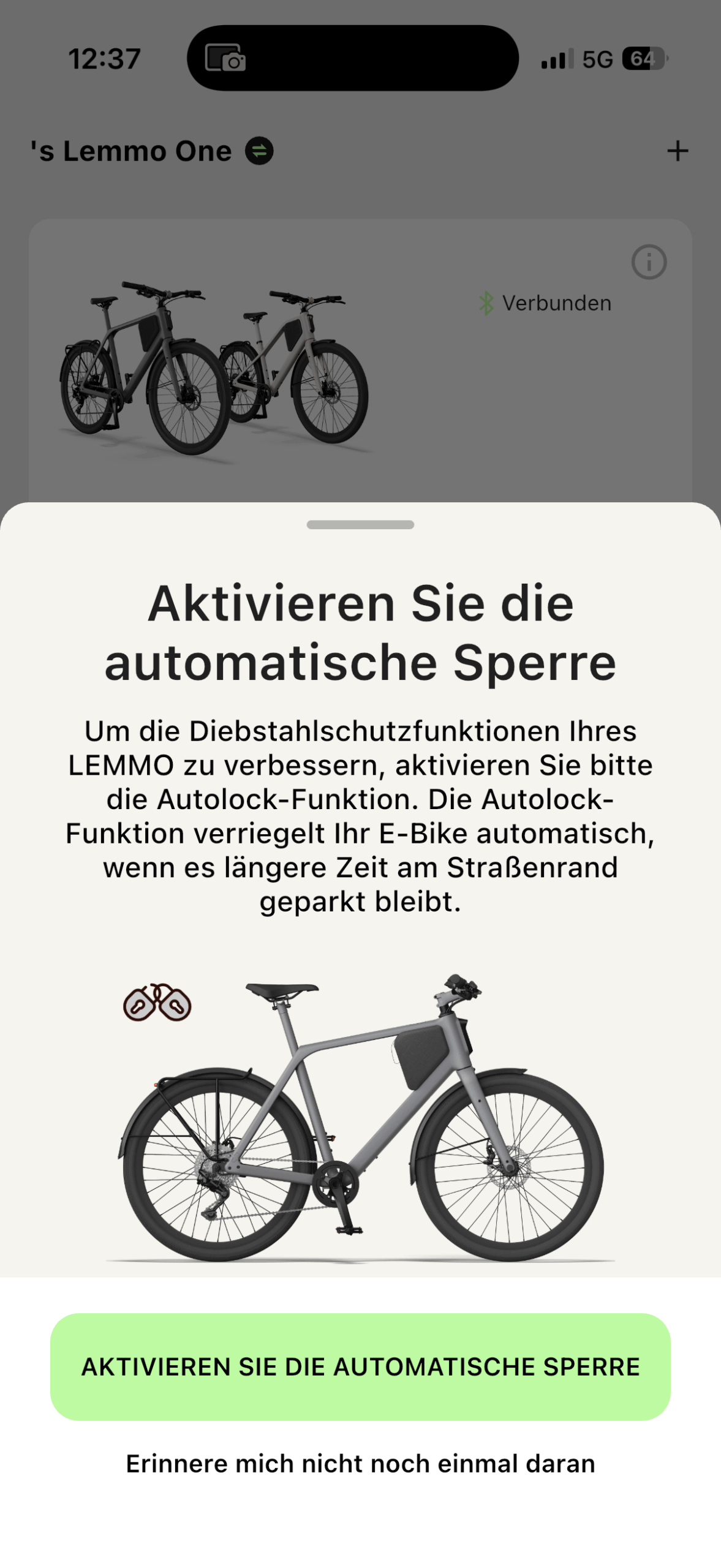Add a new bike with plus icon
Viewport: 721px width, 1568px height.
coord(678,151)
